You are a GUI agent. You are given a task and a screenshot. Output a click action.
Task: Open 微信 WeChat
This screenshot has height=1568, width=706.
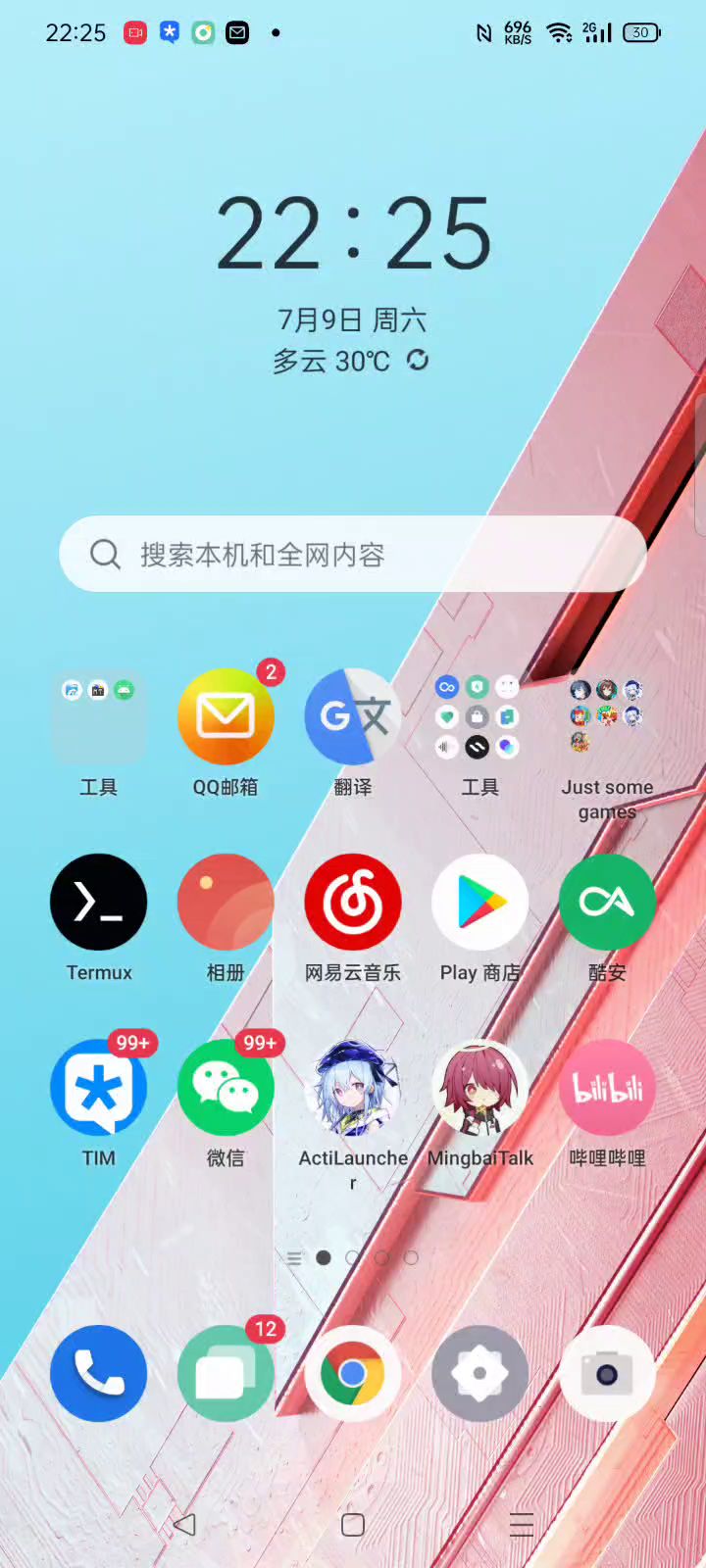tap(226, 1088)
